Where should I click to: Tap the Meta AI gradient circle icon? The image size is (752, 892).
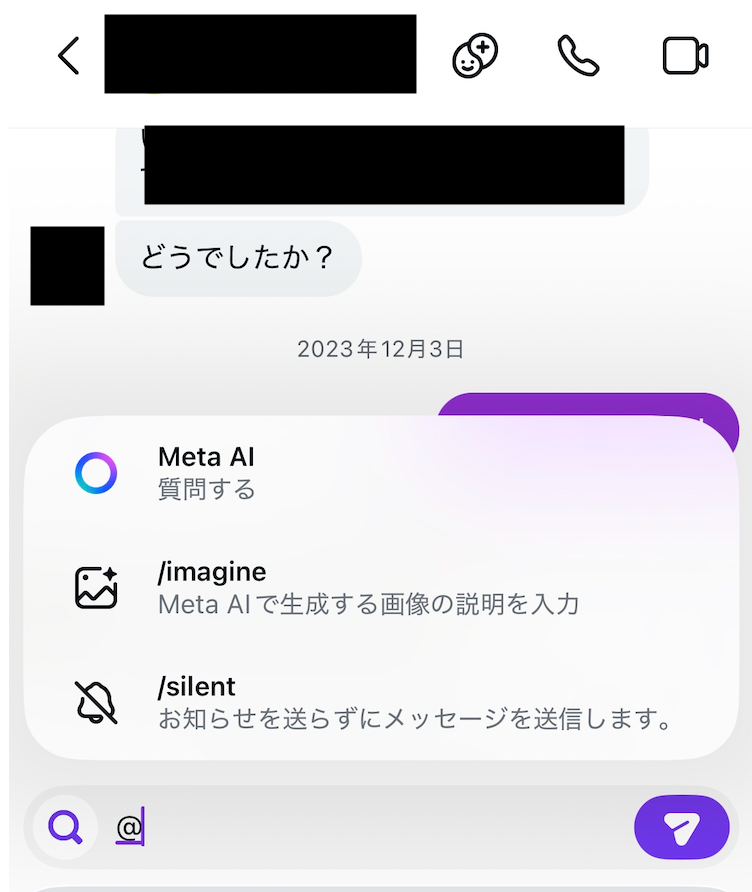tap(96, 470)
